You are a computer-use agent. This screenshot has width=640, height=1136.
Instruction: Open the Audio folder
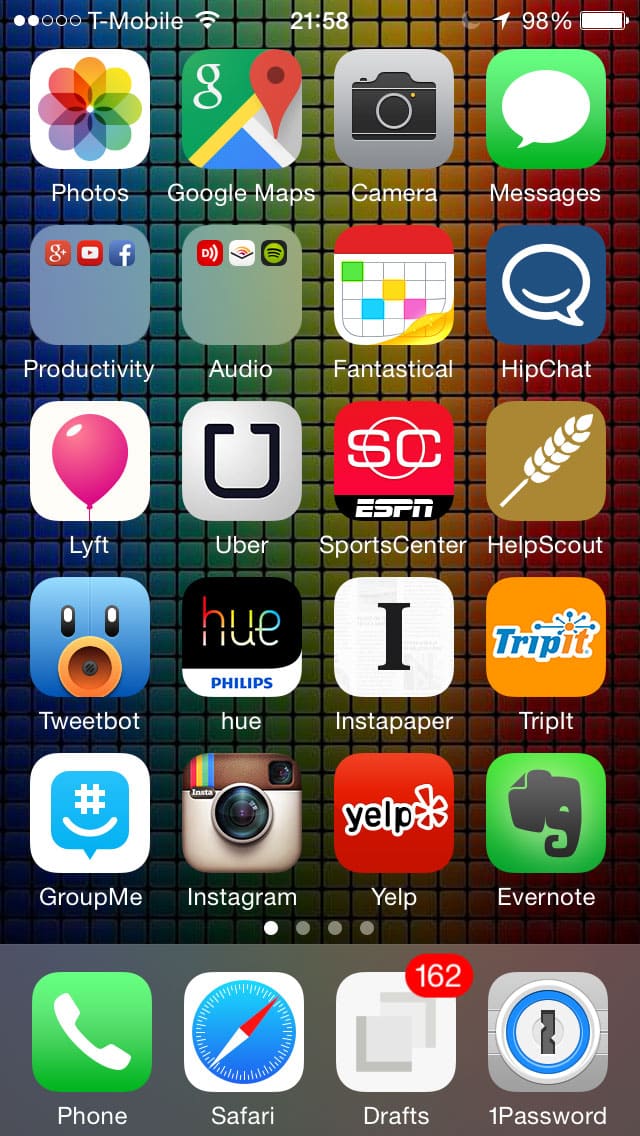(x=241, y=285)
